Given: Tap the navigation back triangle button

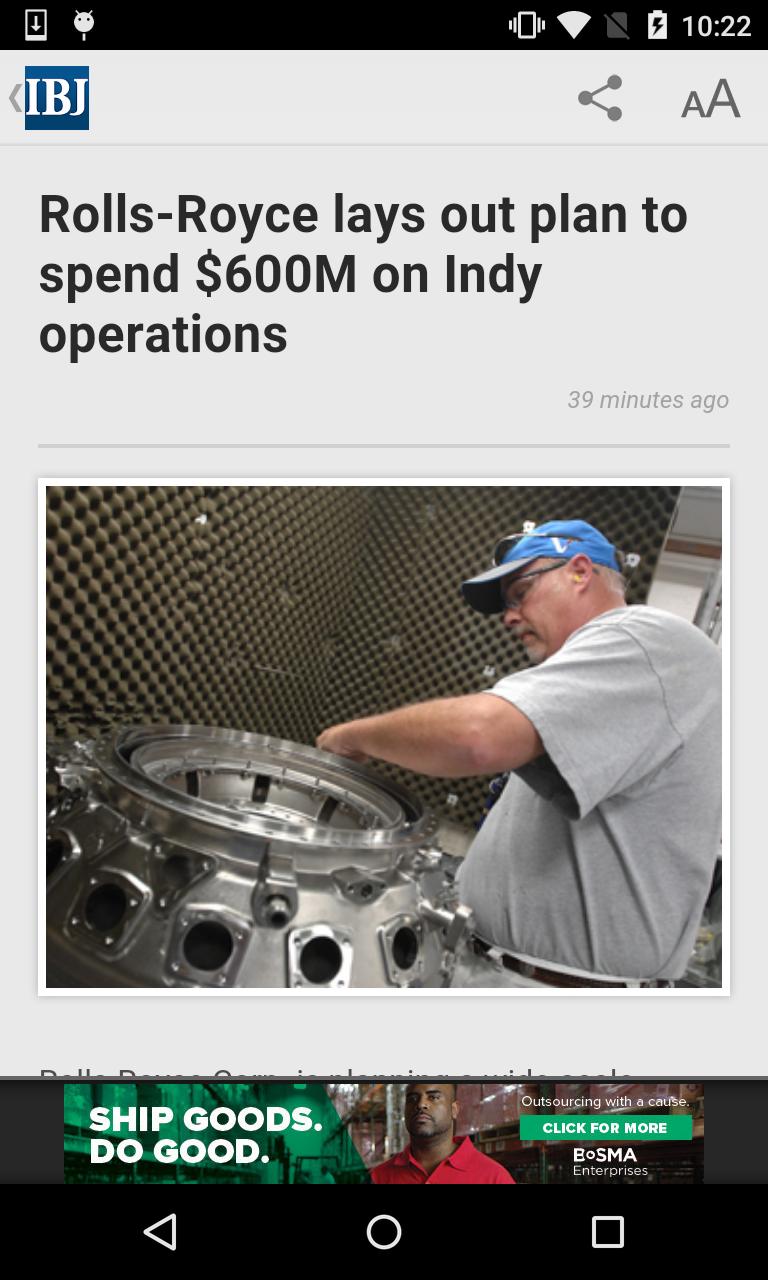Looking at the screenshot, I should click(x=160, y=1231).
